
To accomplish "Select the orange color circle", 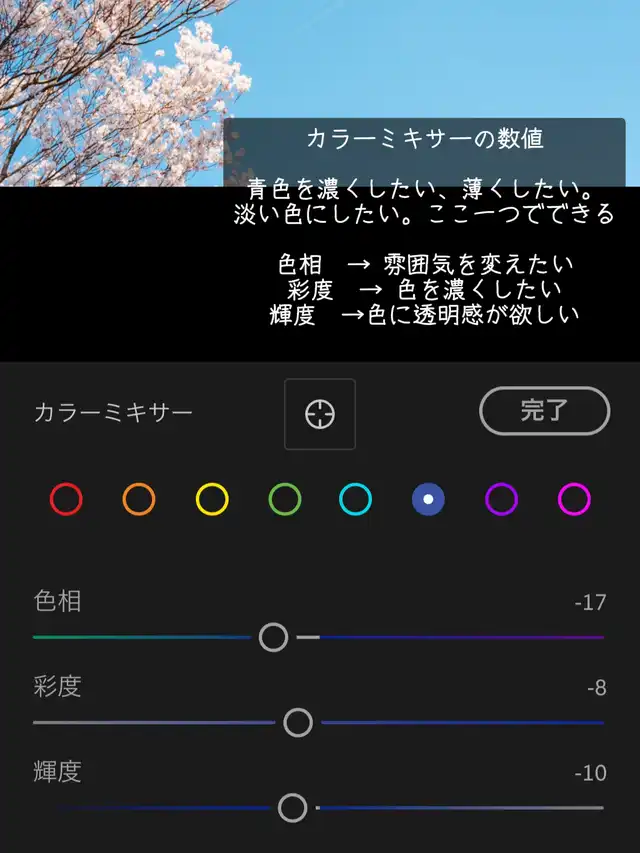I will point(139,499).
